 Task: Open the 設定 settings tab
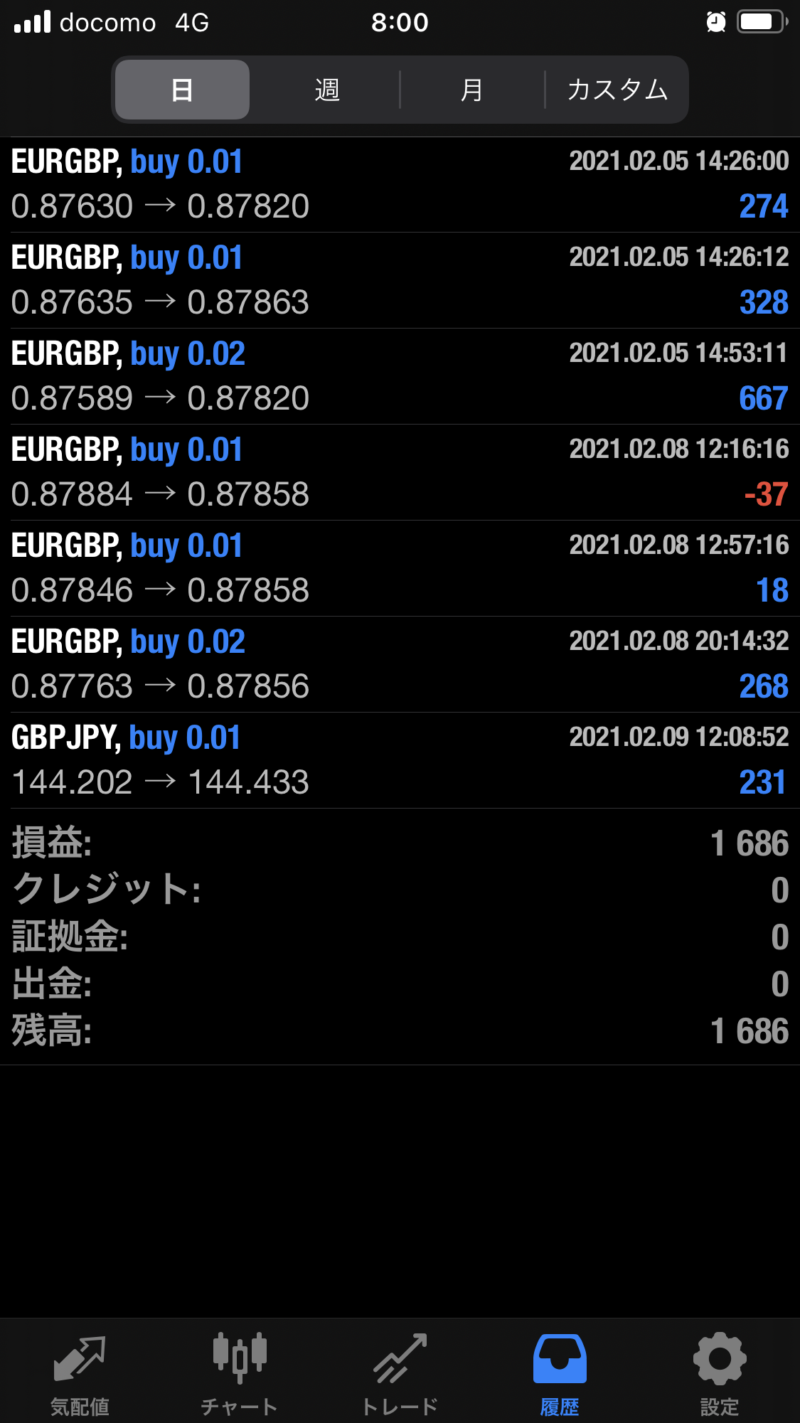point(720,1372)
